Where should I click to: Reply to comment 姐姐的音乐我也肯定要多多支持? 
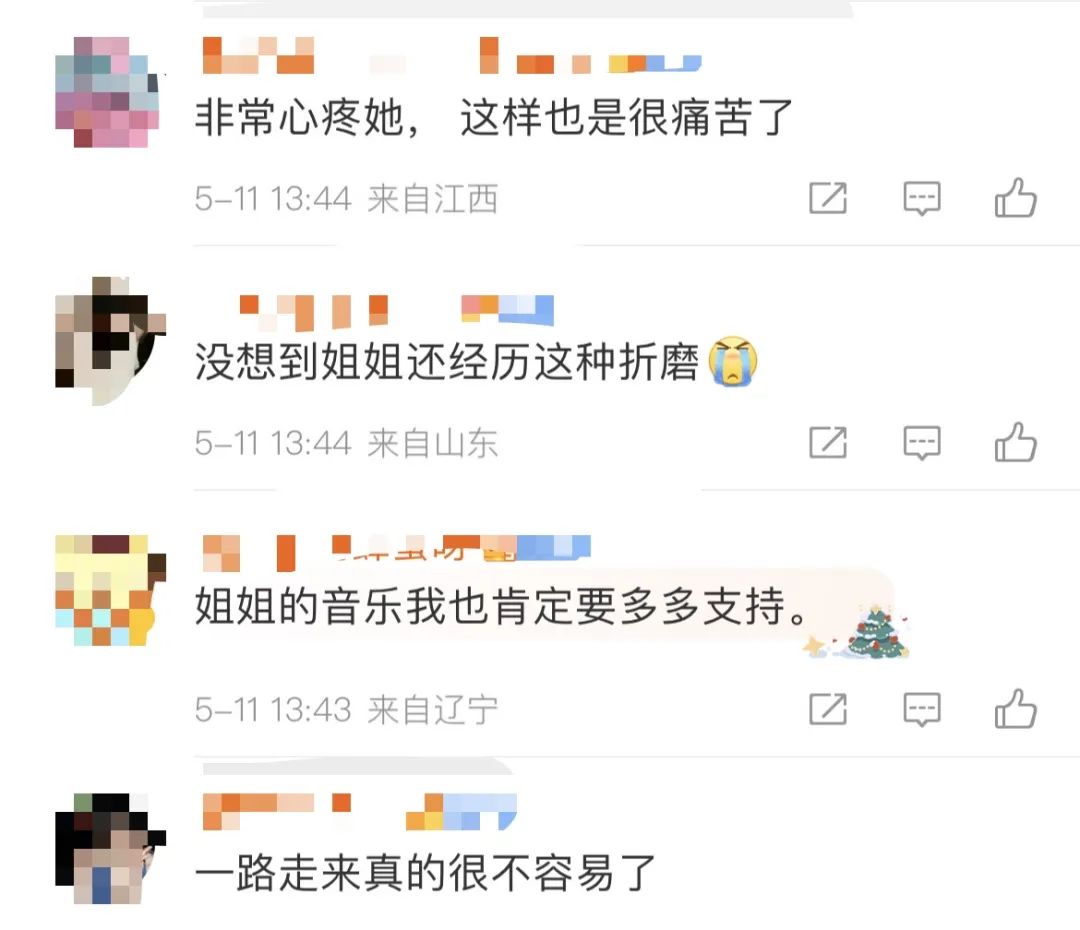point(921,709)
